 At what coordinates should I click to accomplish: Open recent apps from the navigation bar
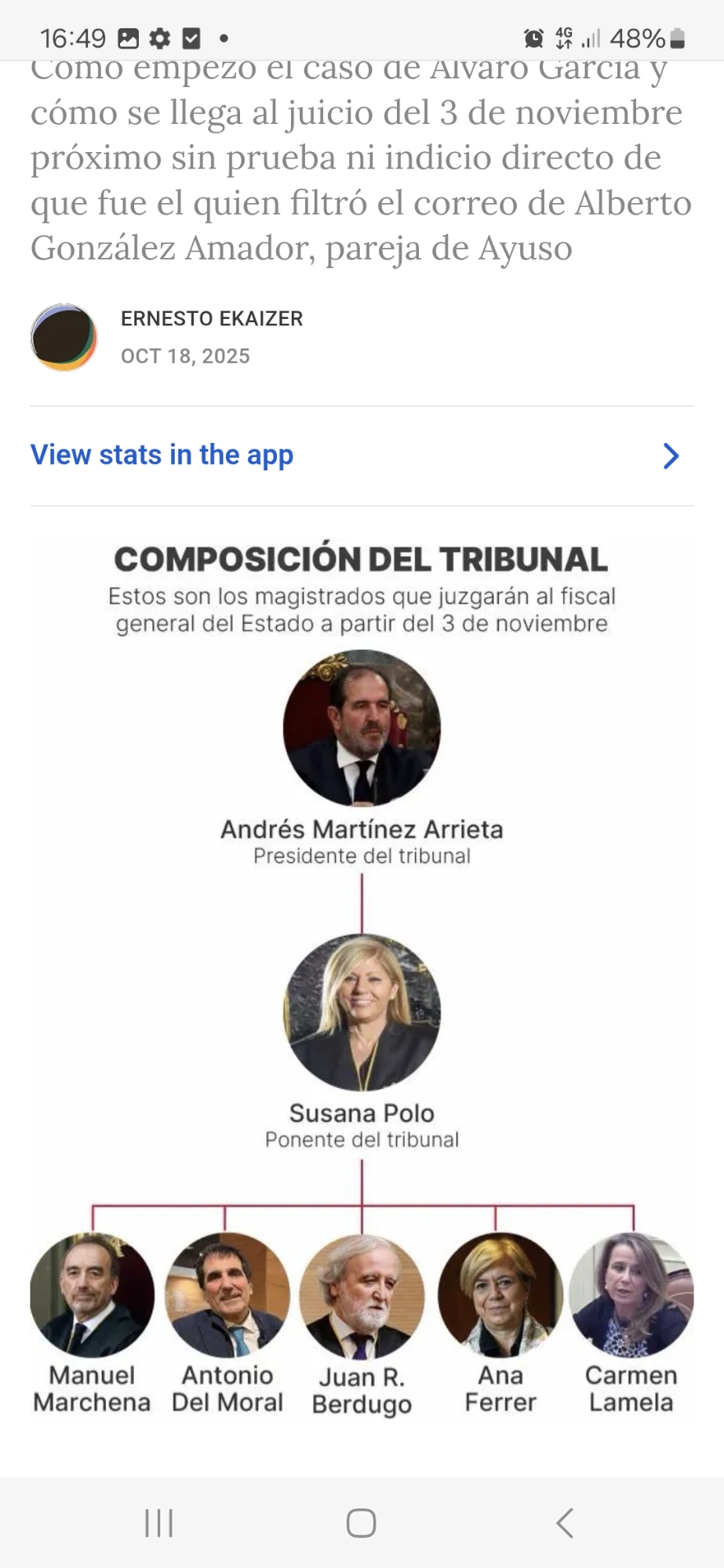click(x=159, y=1523)
